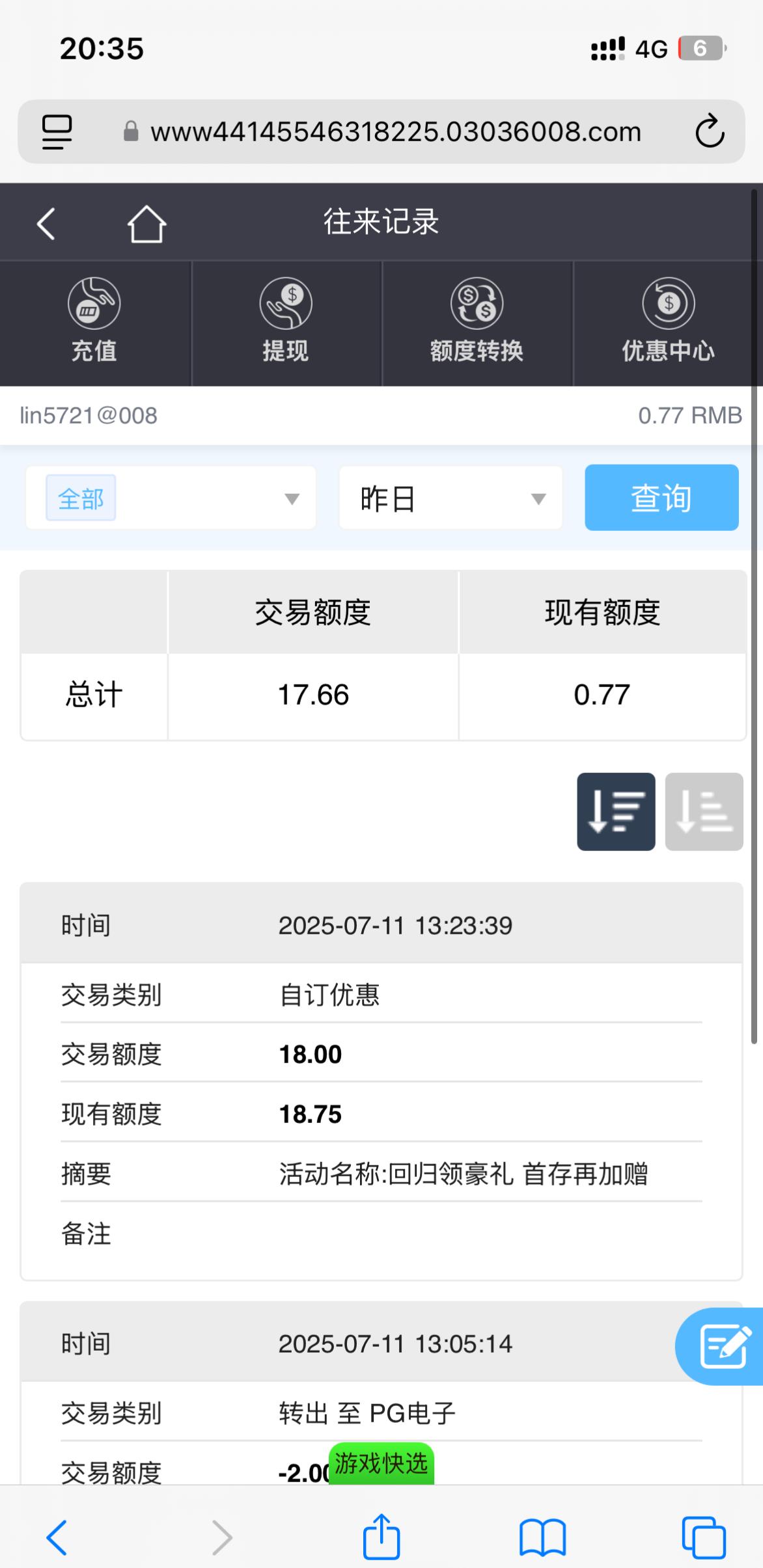The width and height of the screenshot is (763, 1568).
Task: Tap the 查询 query button
Action: tap(661, 498)
